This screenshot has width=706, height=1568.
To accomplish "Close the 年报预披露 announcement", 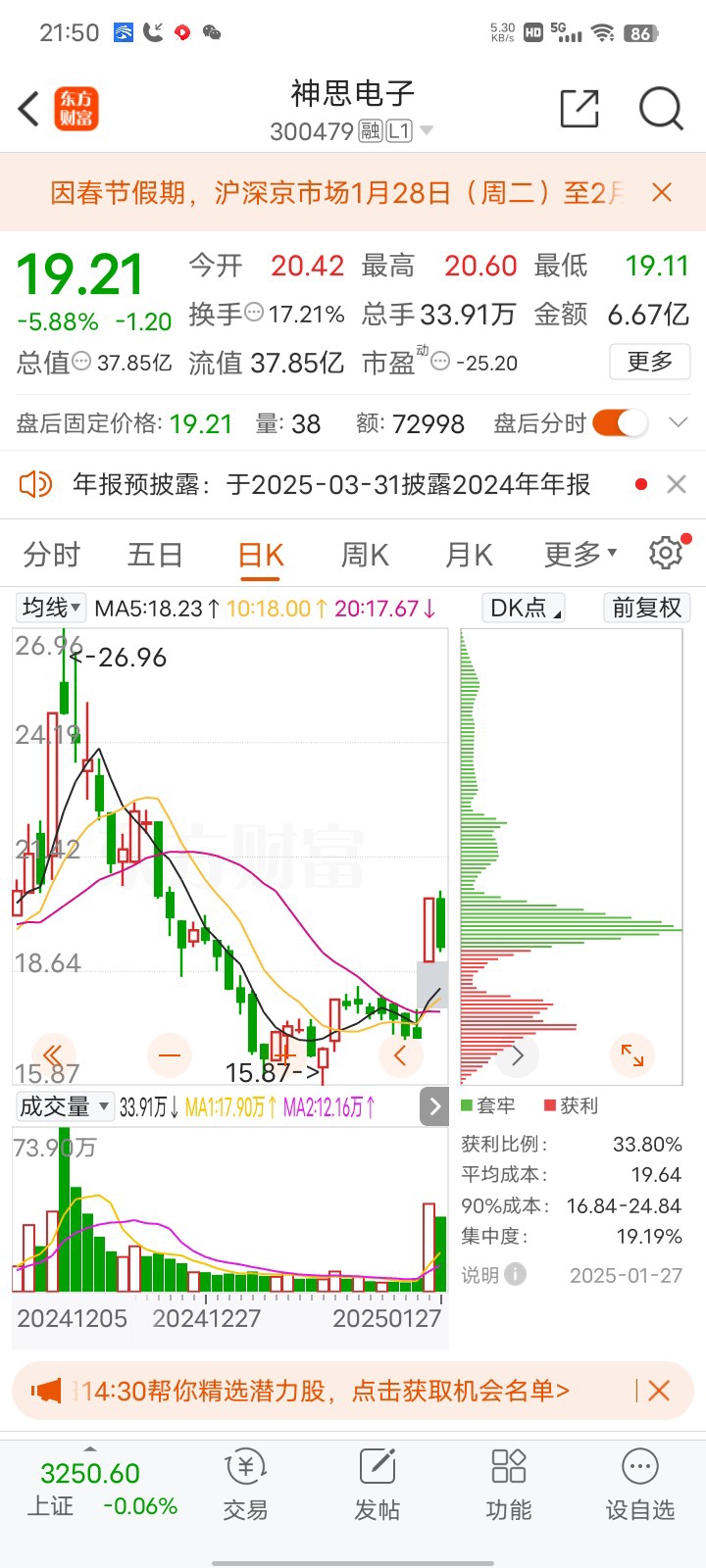I will (x=676, y=484).
